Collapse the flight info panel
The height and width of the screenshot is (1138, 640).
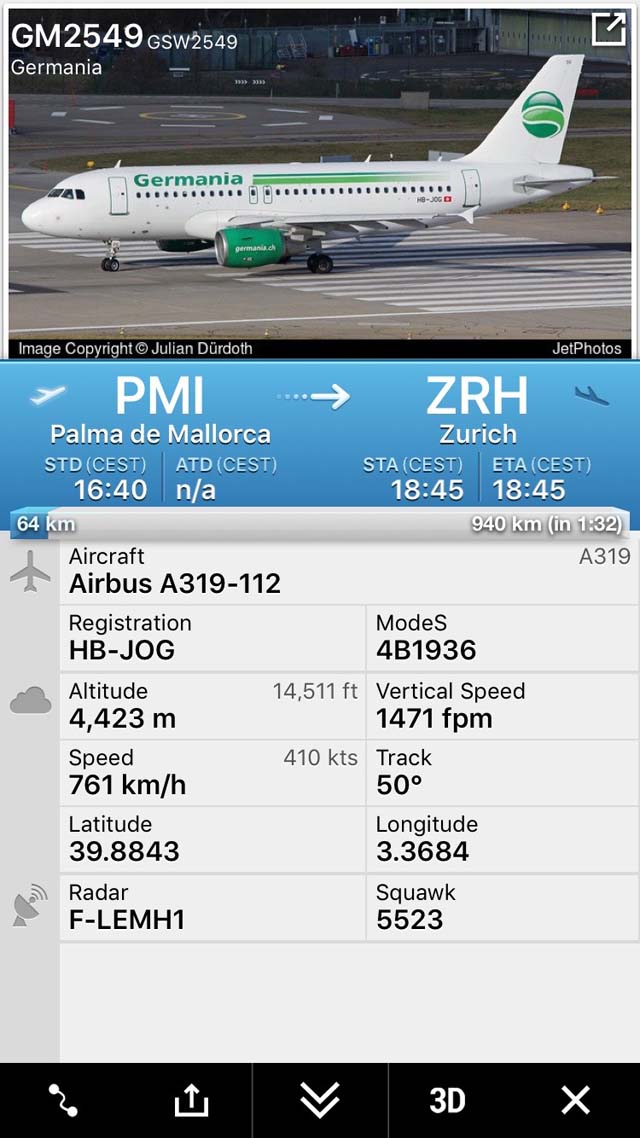click(320, 1100)
